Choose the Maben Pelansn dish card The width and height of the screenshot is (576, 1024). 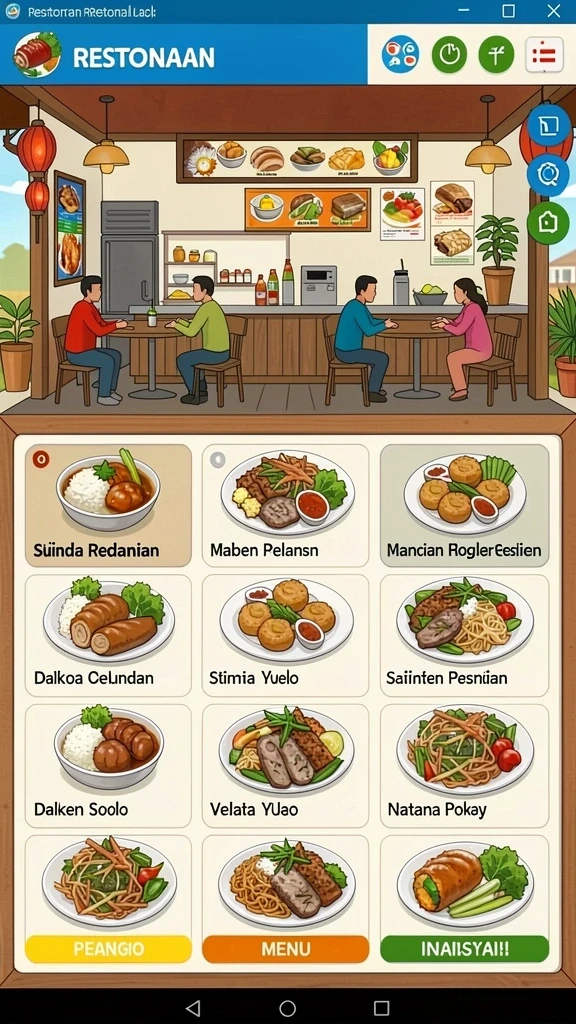[x=285, y=505]
